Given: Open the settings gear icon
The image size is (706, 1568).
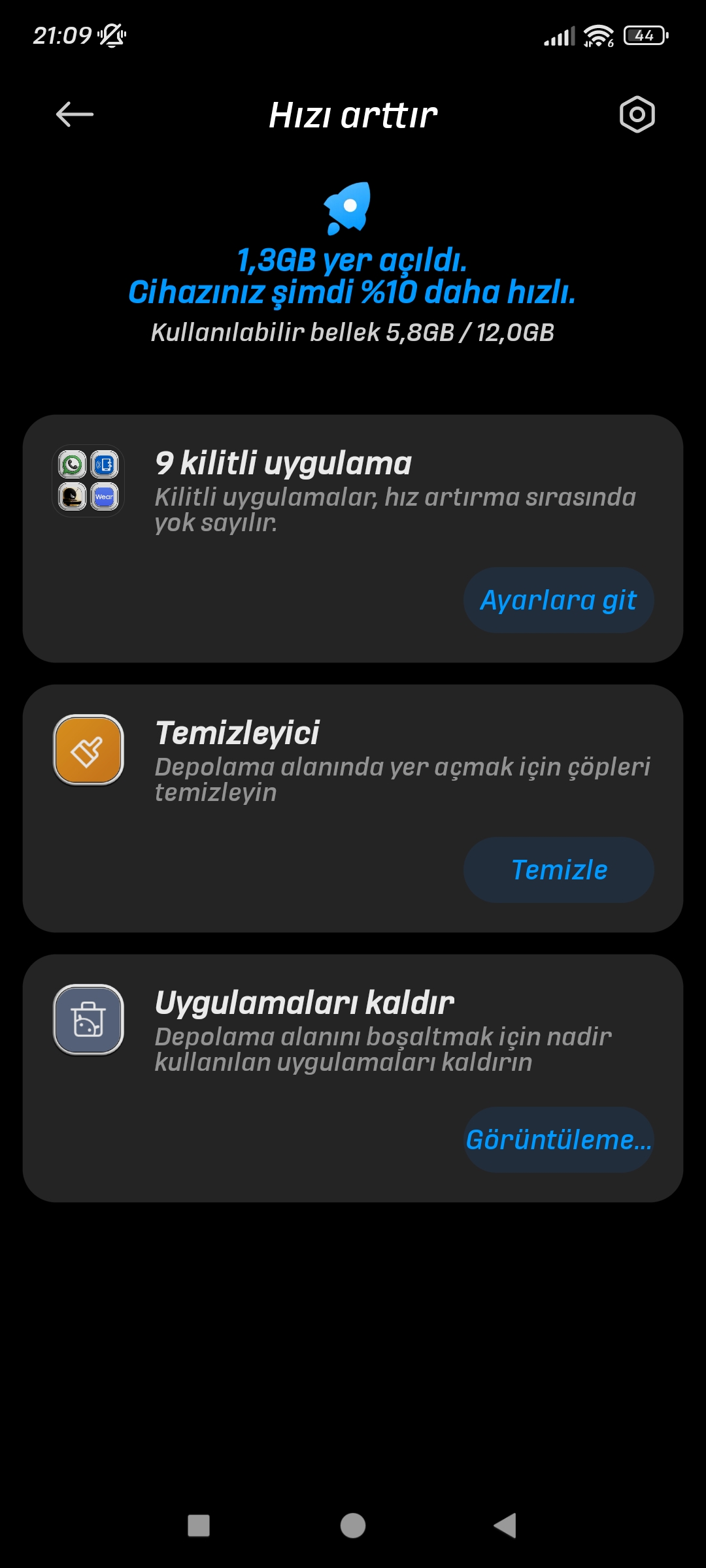Looking at the screenshot, I should pos(637,114).
